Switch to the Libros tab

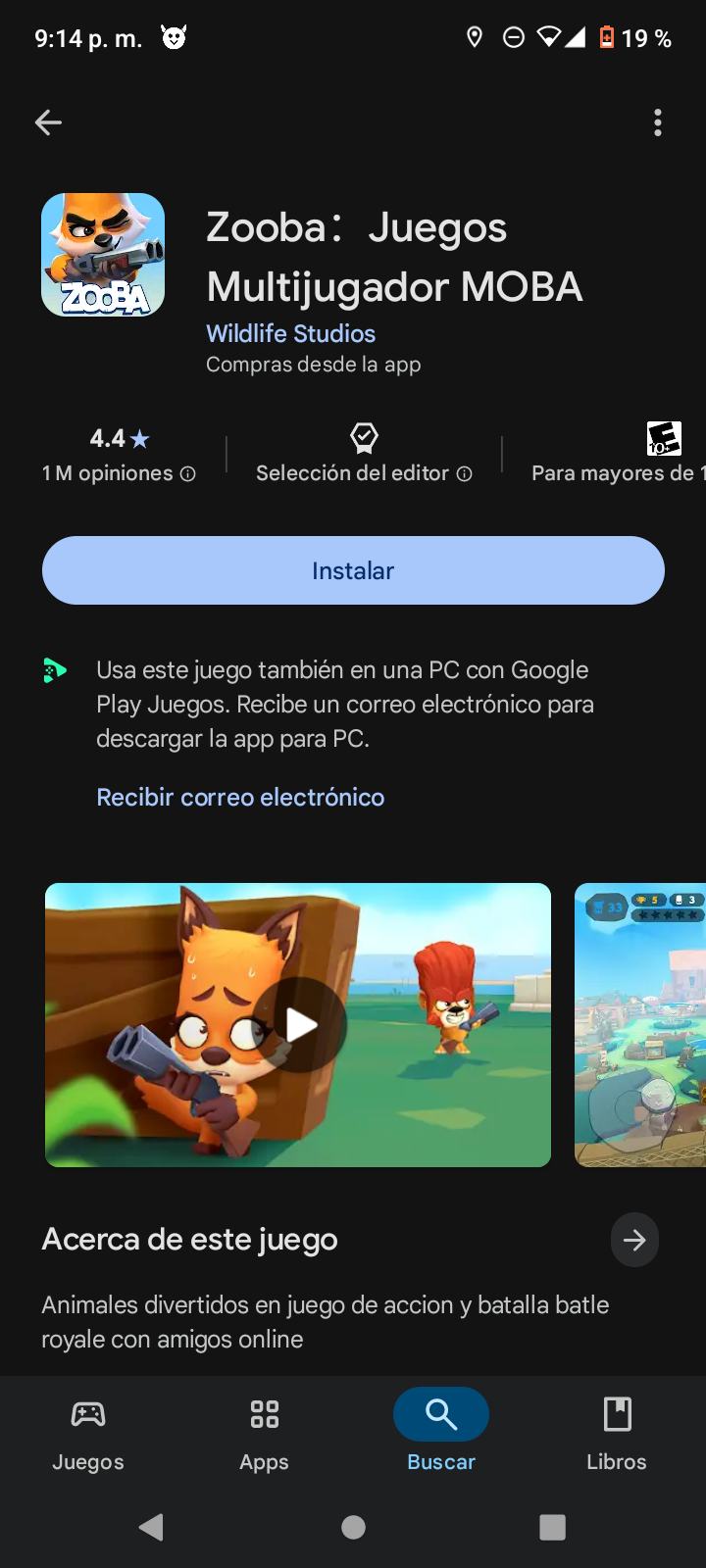617,1433
